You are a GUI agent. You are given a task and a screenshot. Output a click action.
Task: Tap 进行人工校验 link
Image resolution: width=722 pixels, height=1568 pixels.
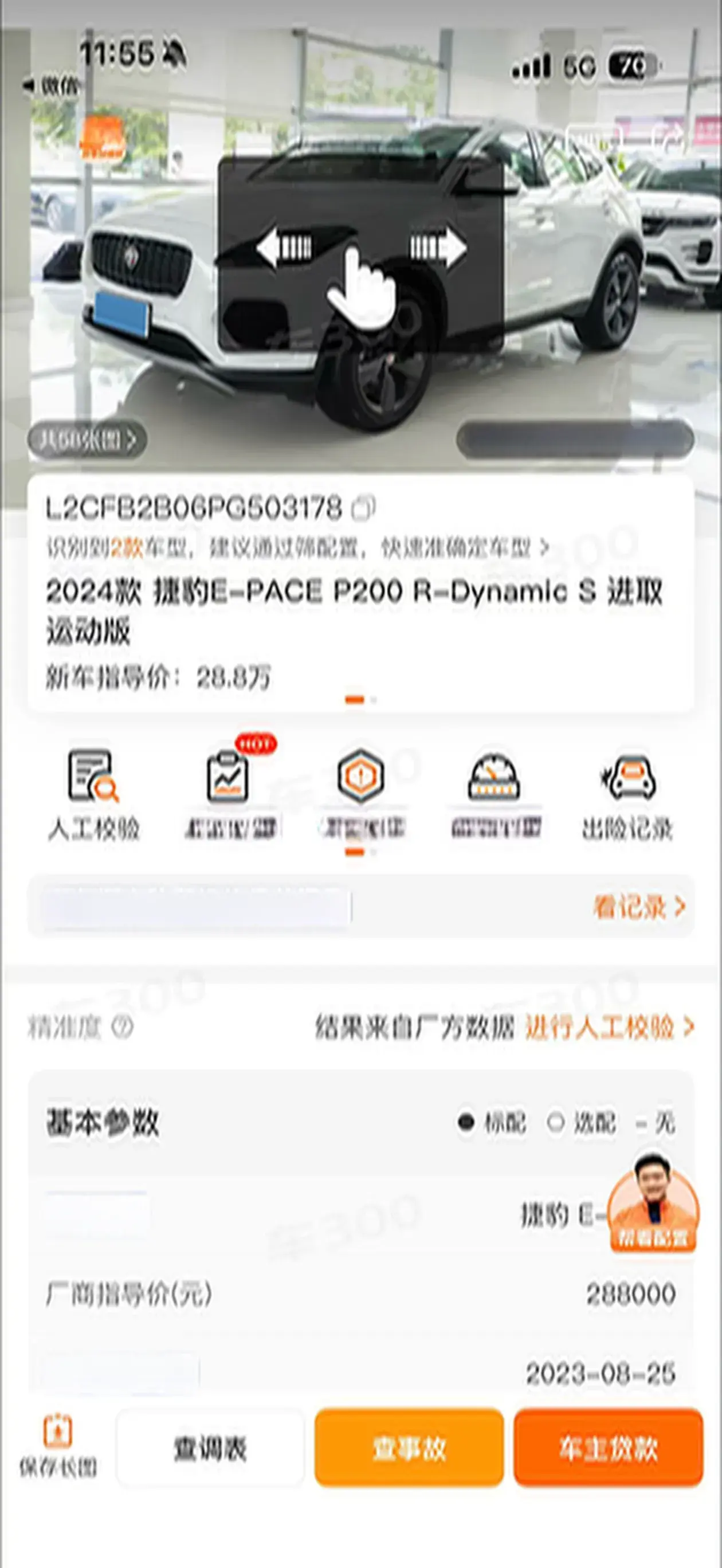[x=609, y=1027]
